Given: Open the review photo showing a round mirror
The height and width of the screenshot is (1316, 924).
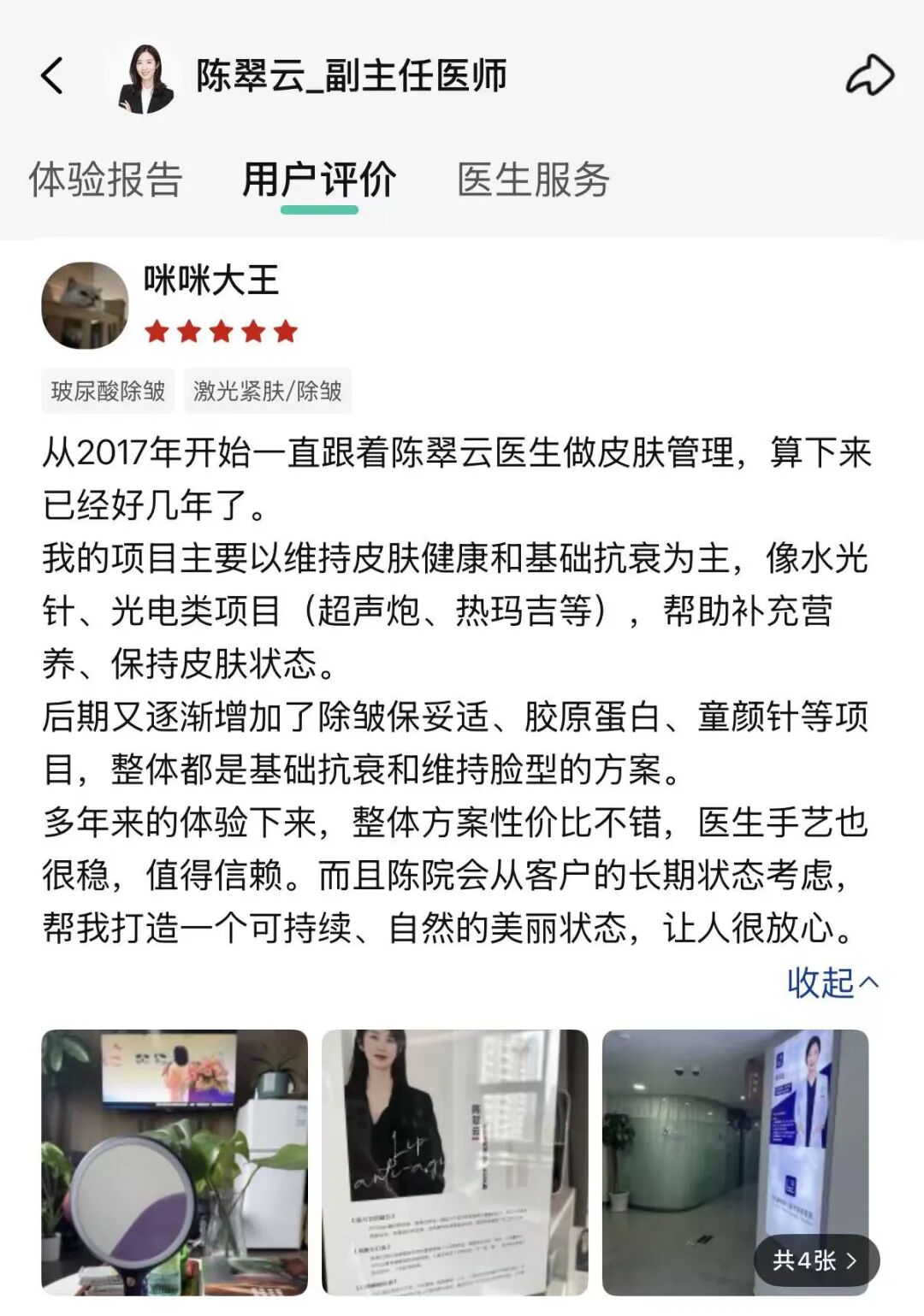Looking at the screenshot, I should [175, 1161].
